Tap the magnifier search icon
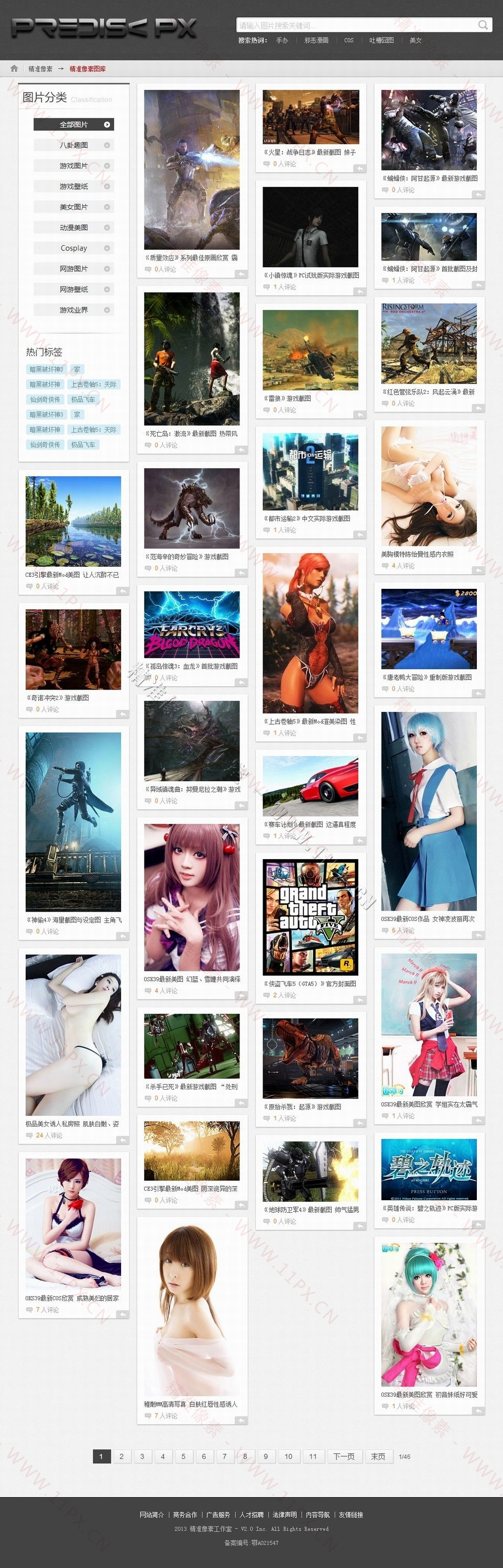The width and height of the screenshot is (503, 1568). tap(483, 25)
